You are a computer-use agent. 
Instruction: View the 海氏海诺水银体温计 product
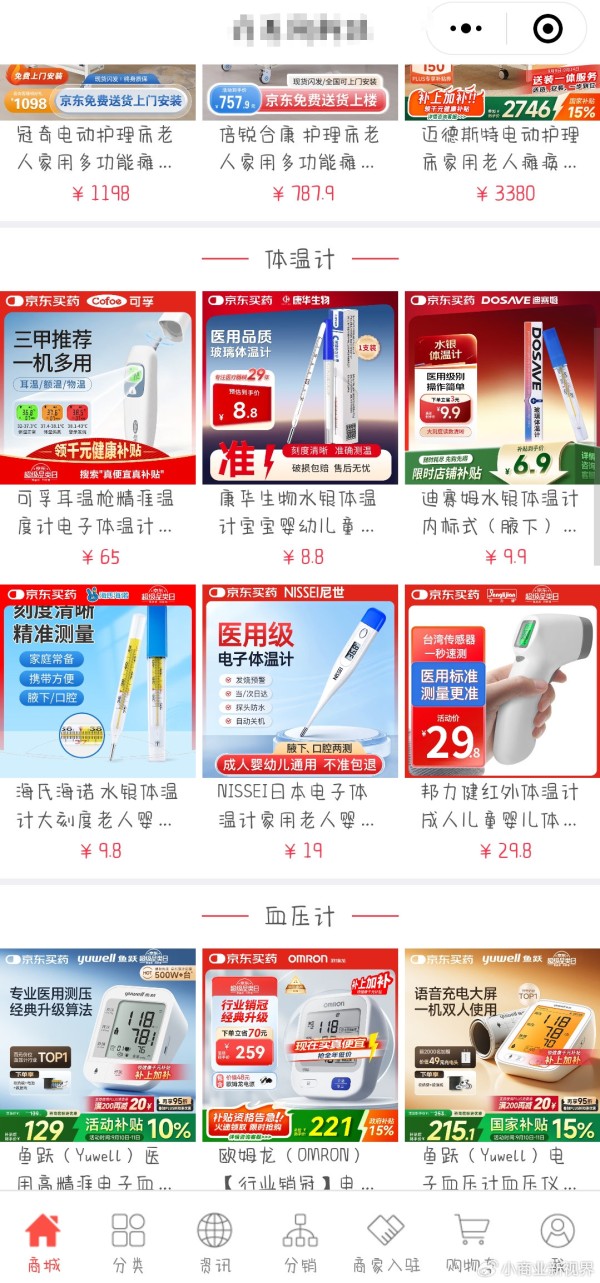click(98, 724)
